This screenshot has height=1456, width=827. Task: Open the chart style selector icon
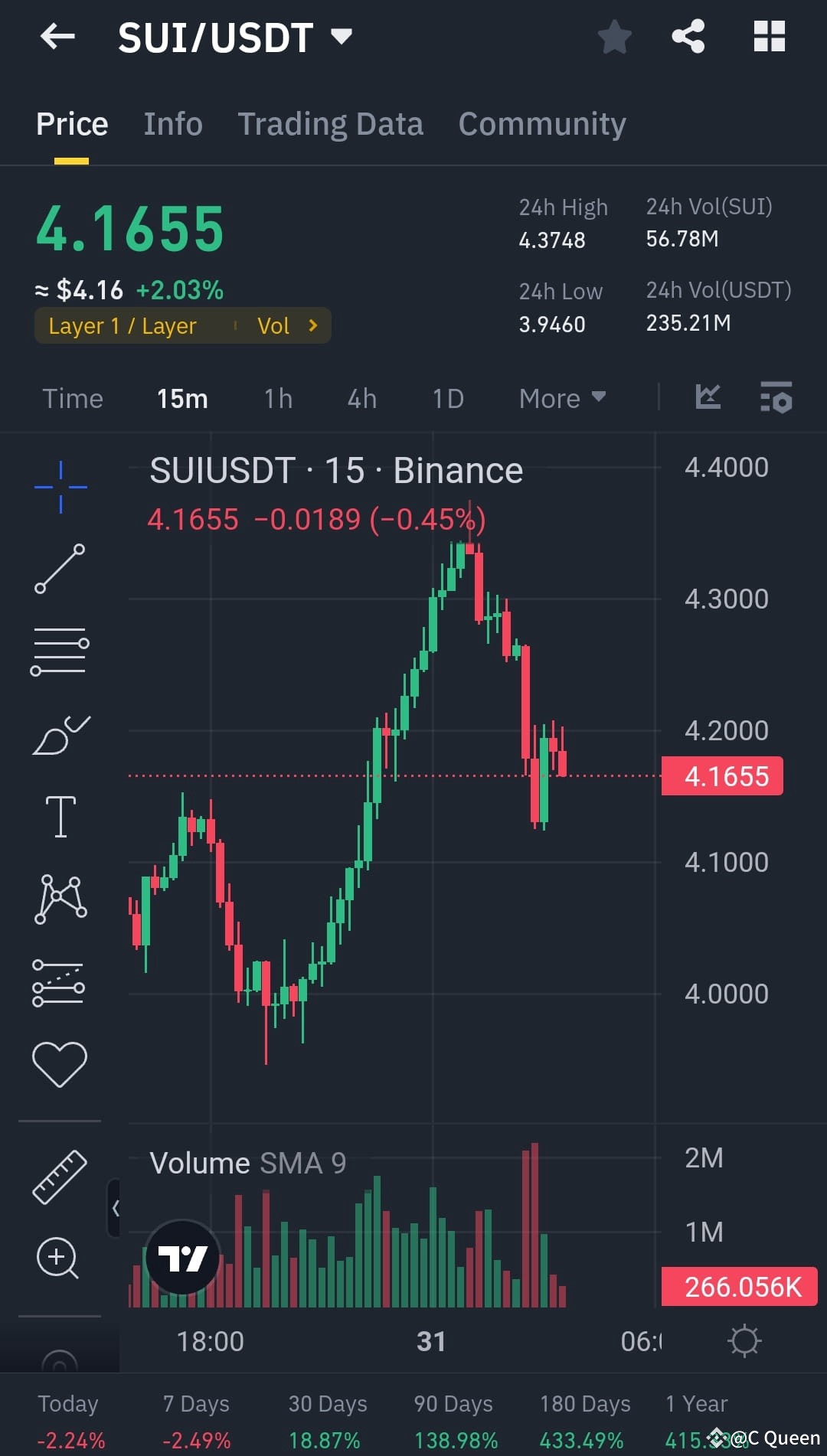point(708,397)
